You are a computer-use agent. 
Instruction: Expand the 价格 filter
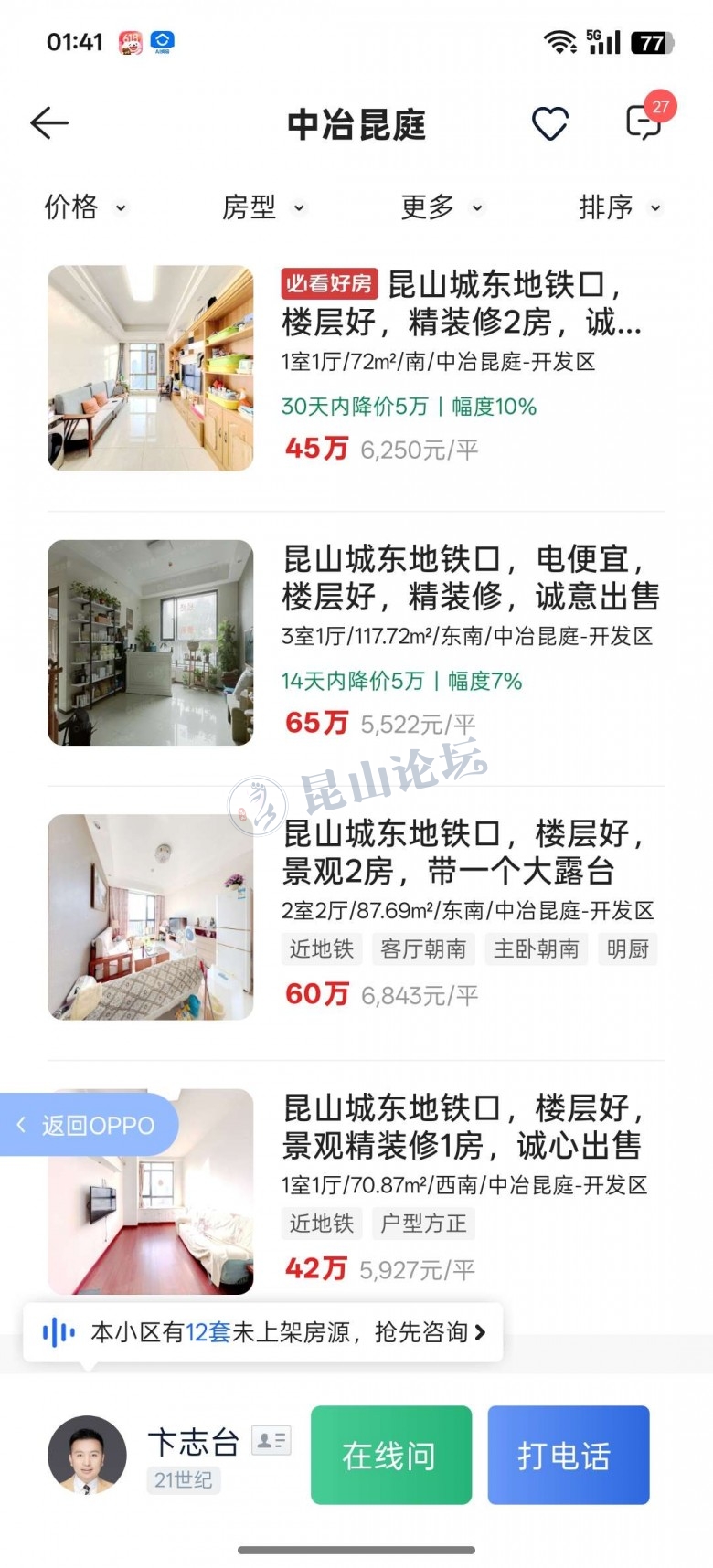coord(85,207)
